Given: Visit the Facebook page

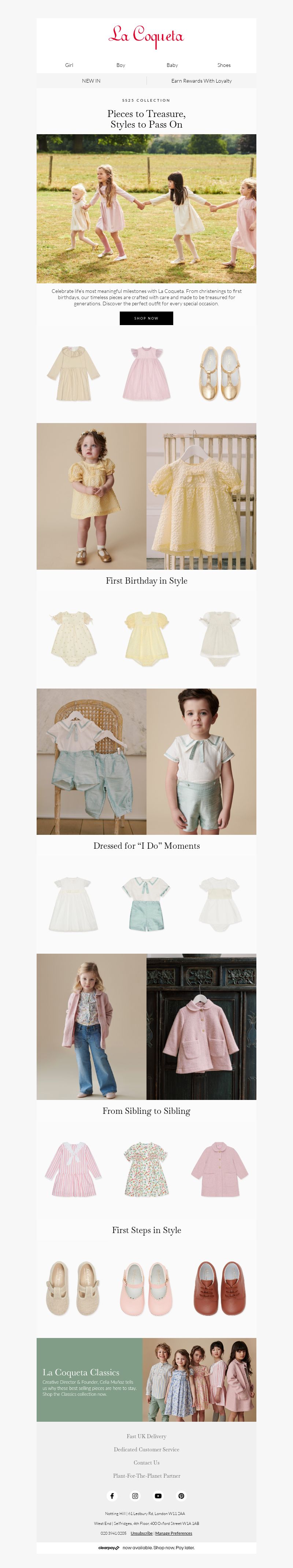Looking at the screenshot, I should pos(112,1496).
